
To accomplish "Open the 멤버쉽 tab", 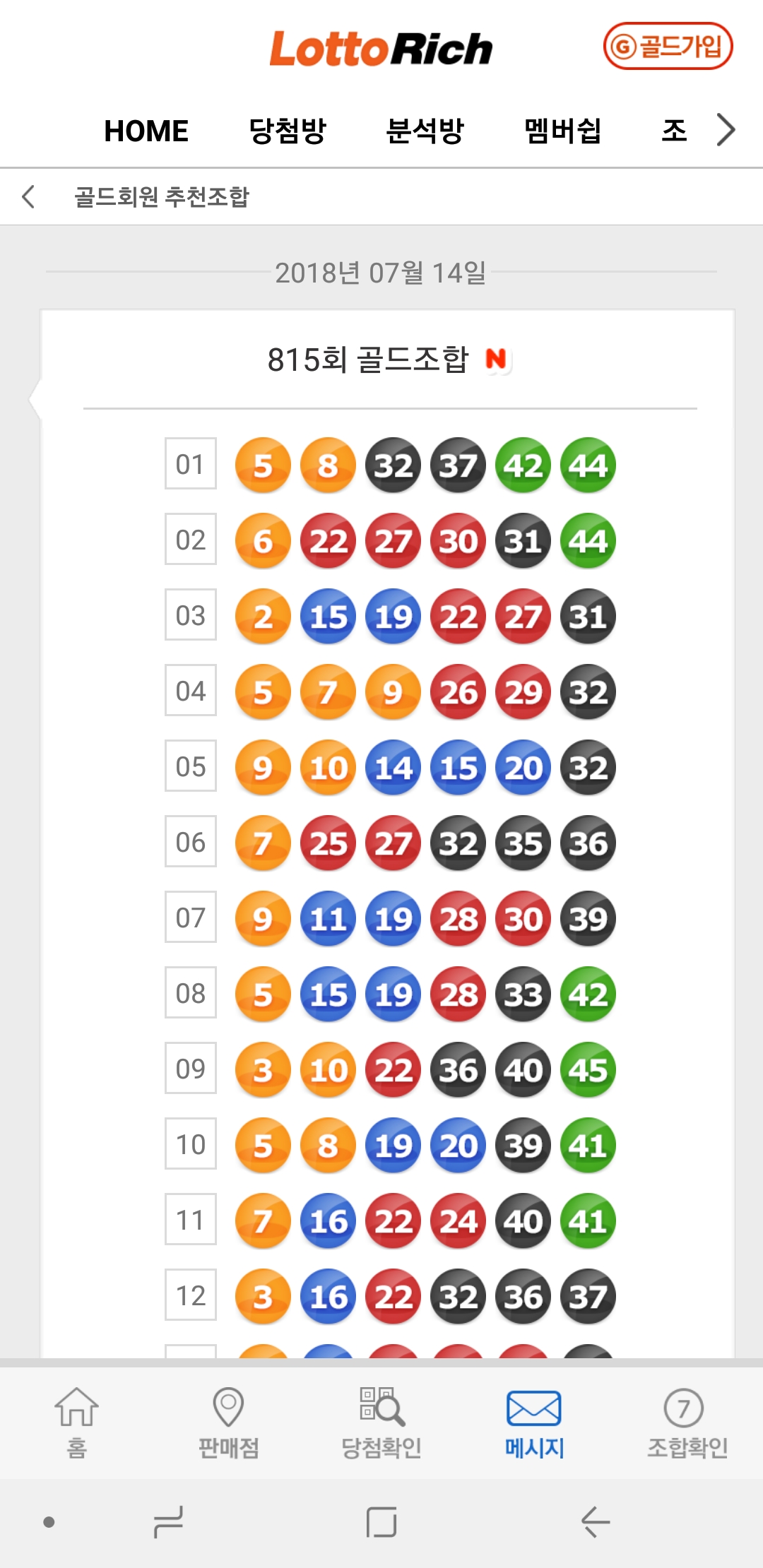I will coord(562,131).
